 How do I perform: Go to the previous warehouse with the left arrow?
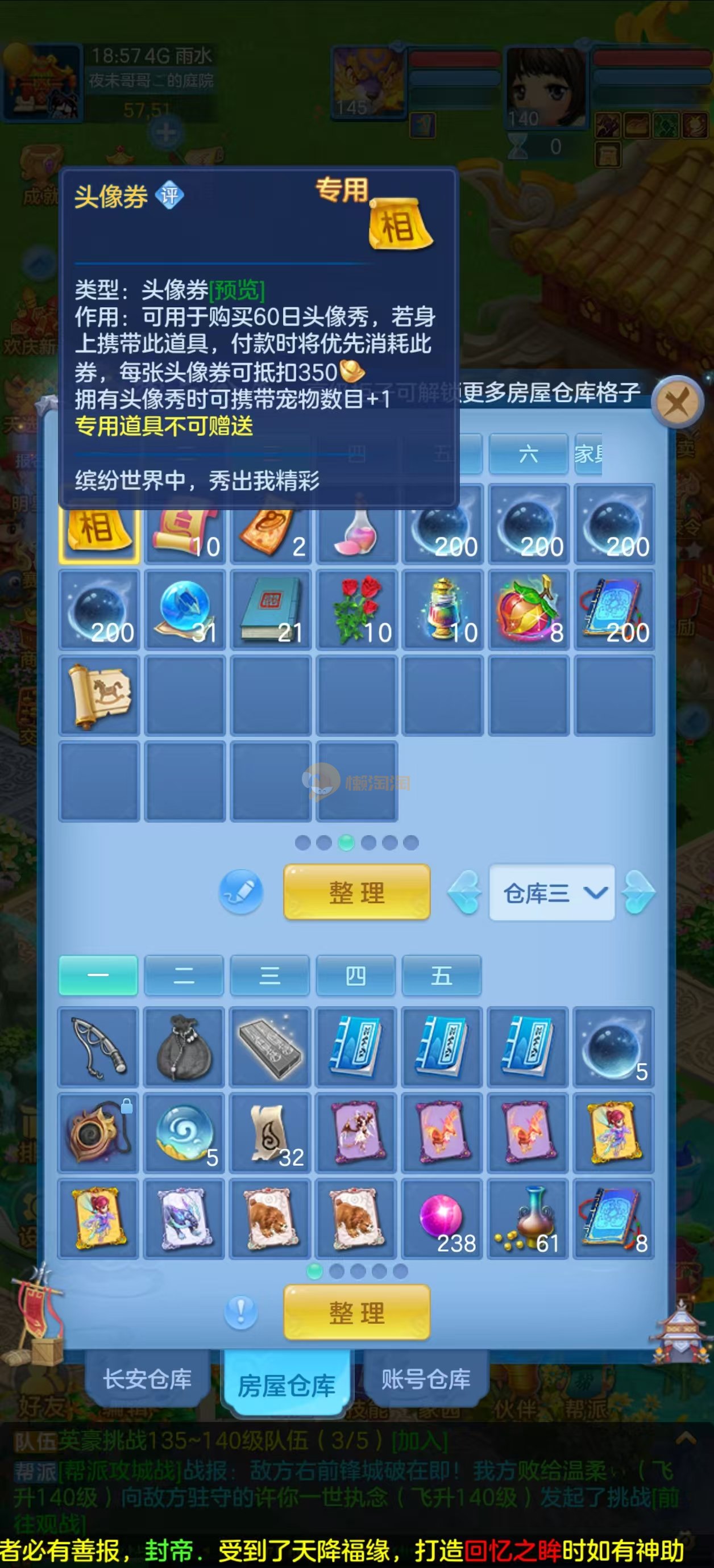click(464, 893)
